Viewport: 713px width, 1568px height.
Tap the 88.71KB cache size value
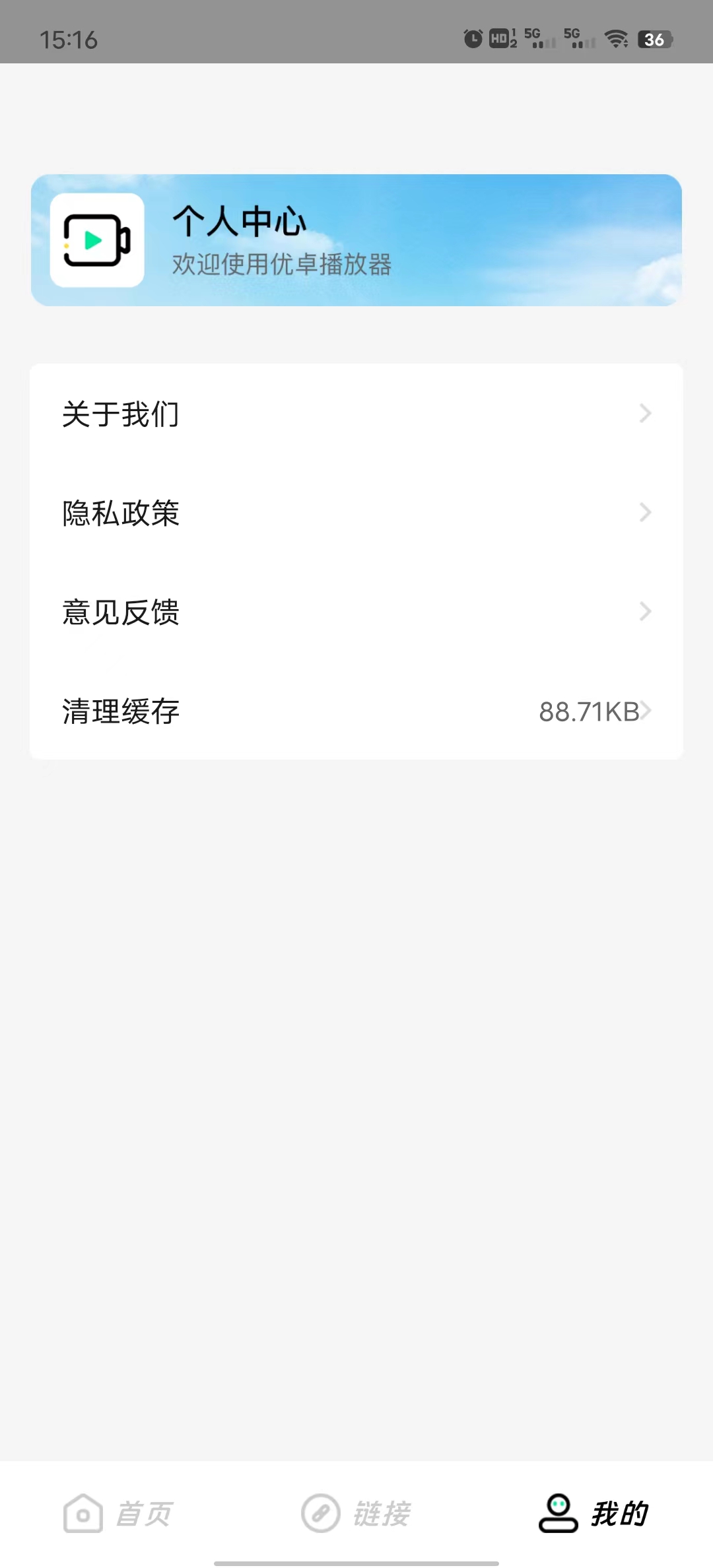(590, 711)
